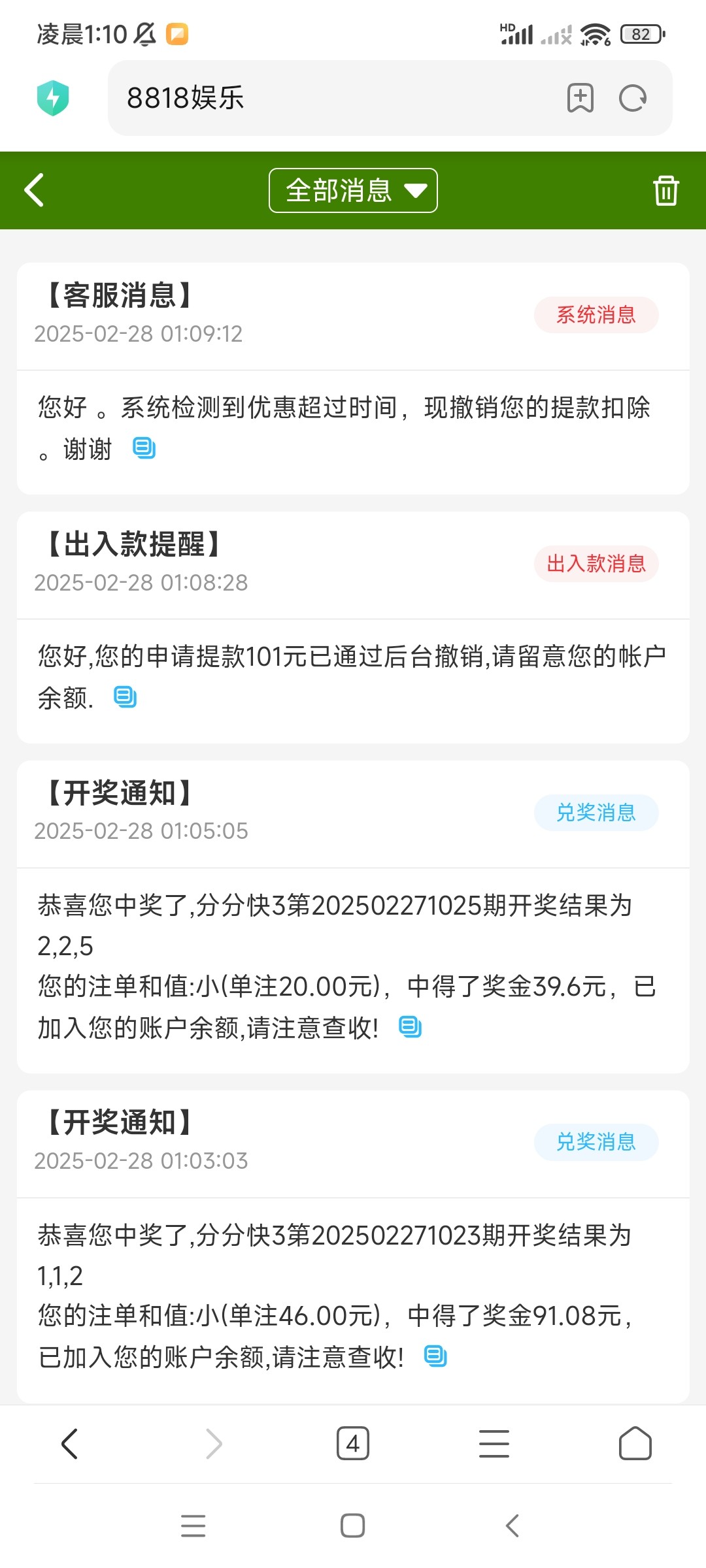
Task: Go to the browser home page
Action: [635, 1444]
